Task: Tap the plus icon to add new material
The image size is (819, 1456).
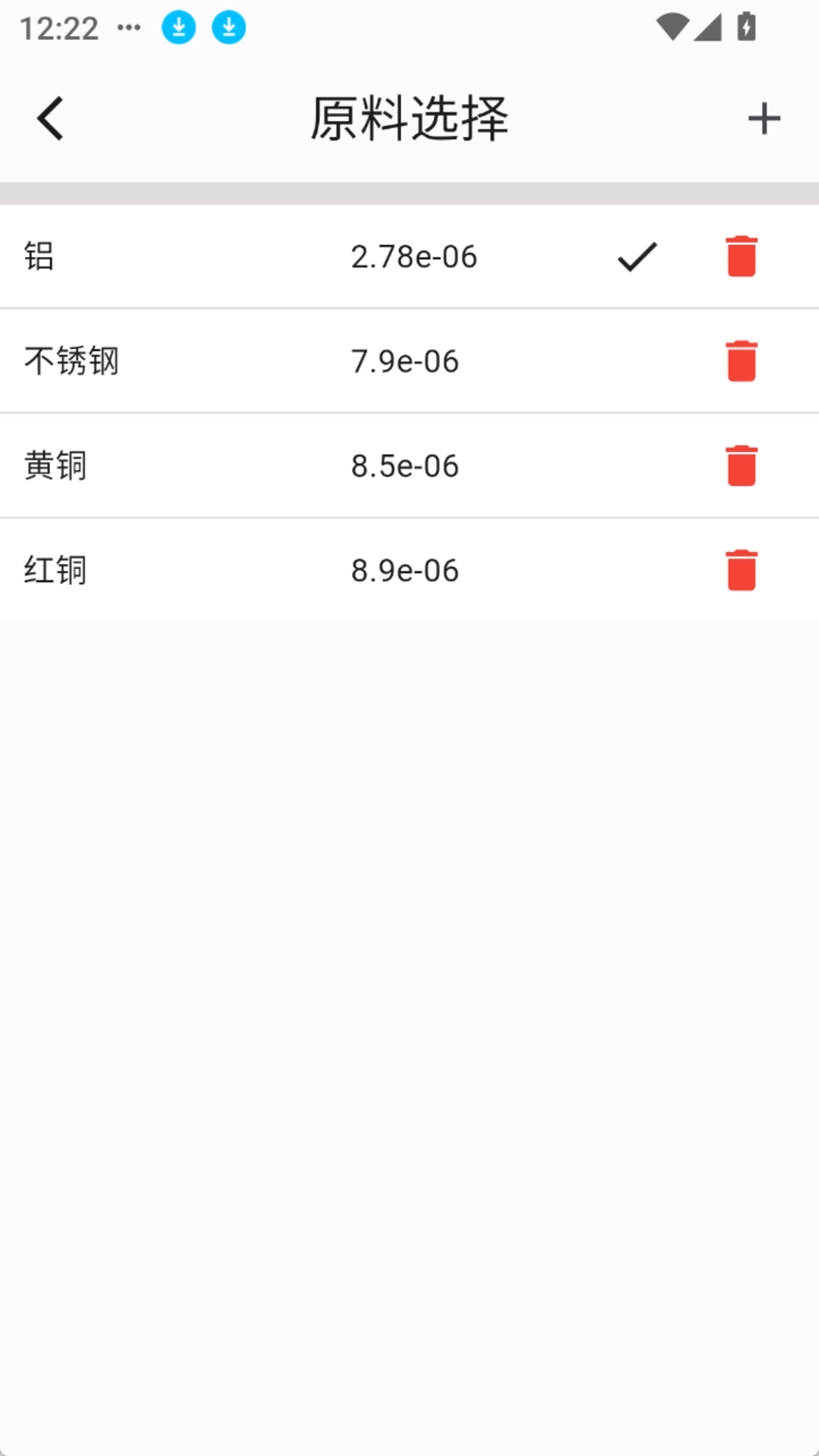Action: pos(764,118)
